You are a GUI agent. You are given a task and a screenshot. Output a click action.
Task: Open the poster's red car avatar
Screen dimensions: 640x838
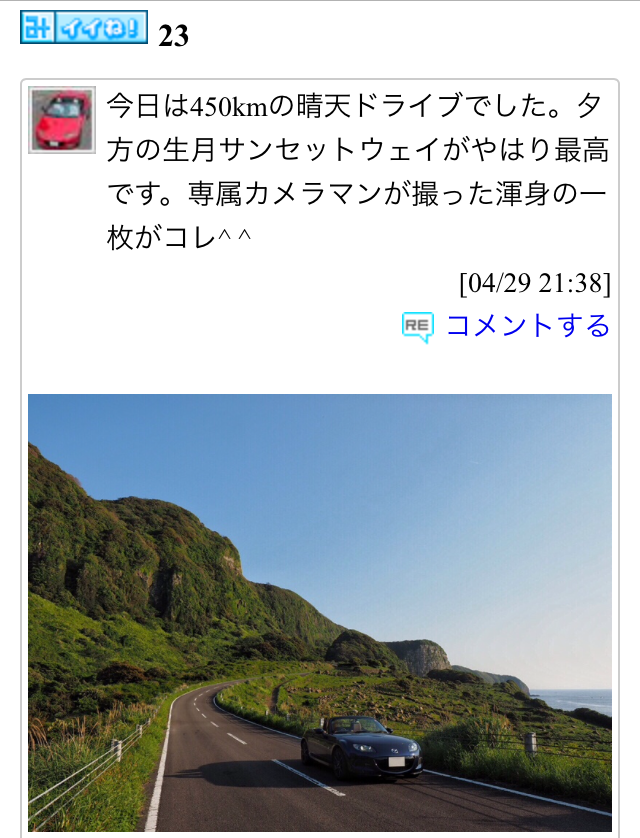click(62, 119)
